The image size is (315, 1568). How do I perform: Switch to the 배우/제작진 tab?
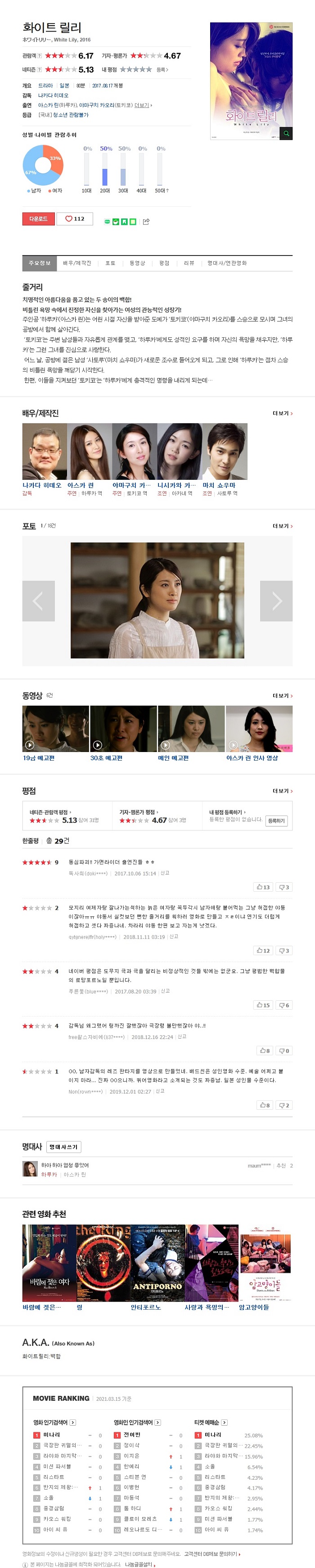tap(76, 264)
